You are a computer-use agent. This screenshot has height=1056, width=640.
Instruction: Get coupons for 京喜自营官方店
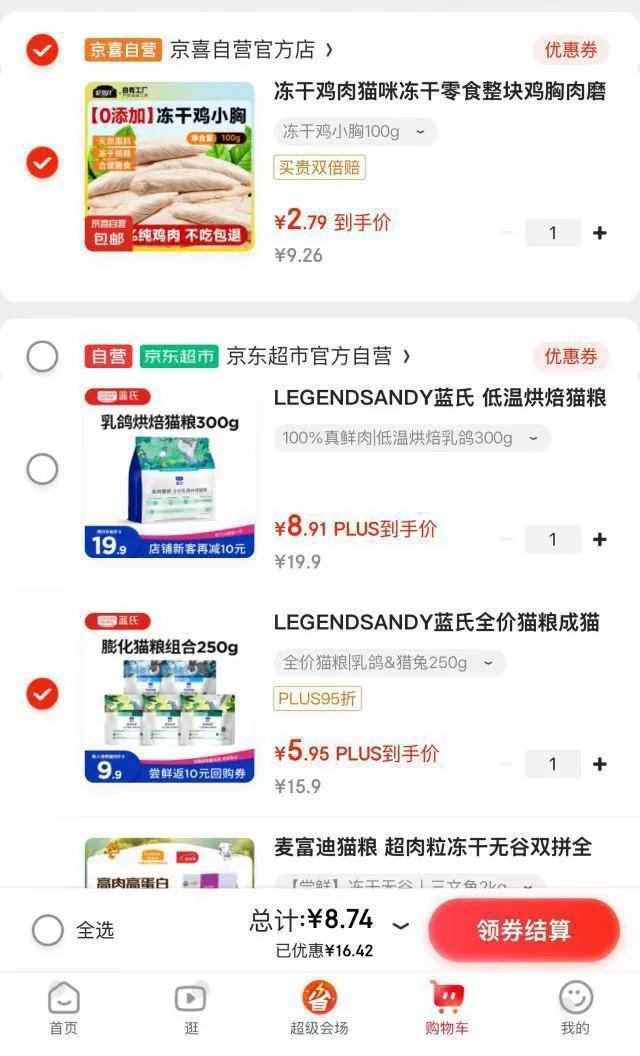coord(570,50)
